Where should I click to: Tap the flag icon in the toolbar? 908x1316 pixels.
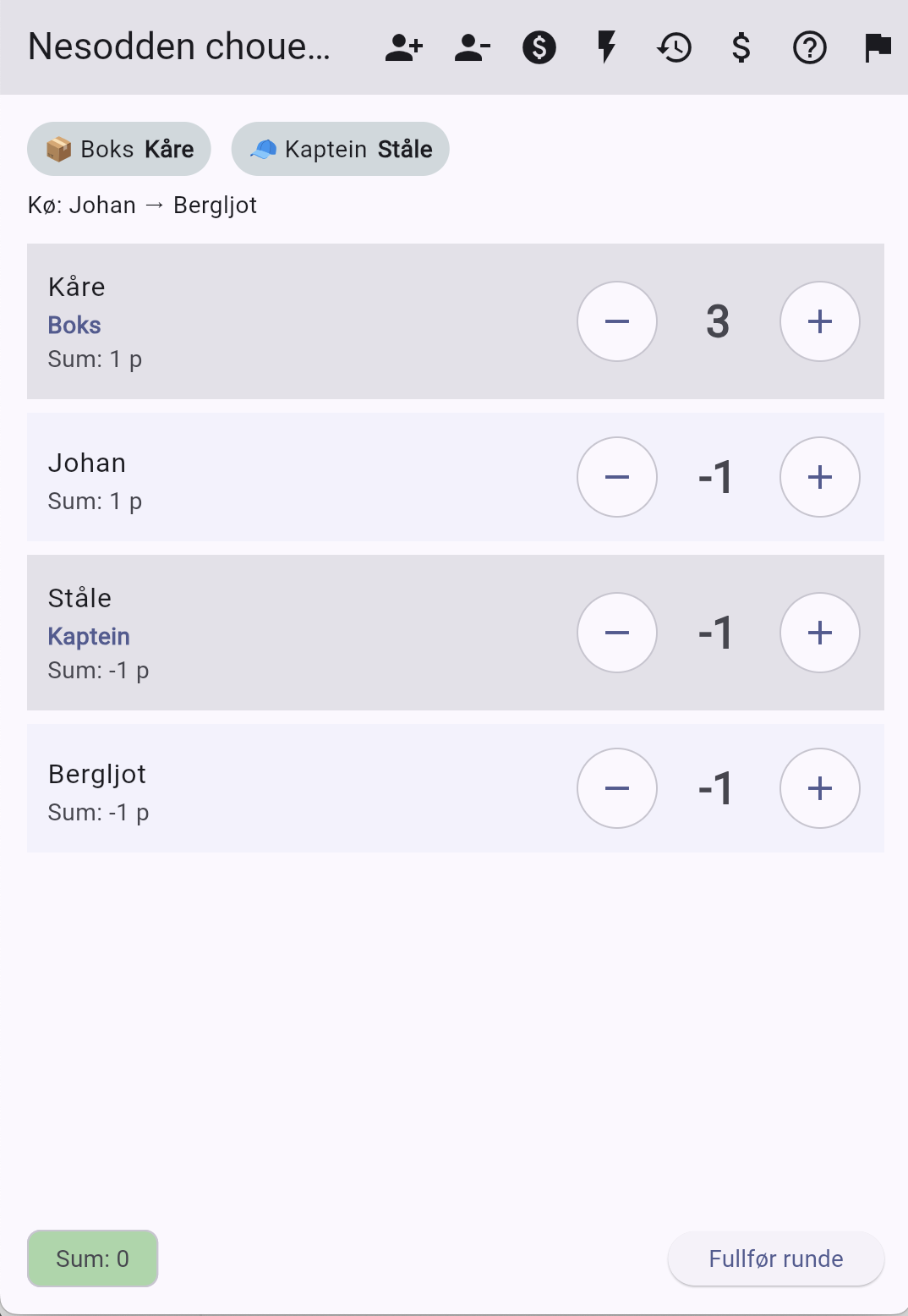tap(878, 47)
